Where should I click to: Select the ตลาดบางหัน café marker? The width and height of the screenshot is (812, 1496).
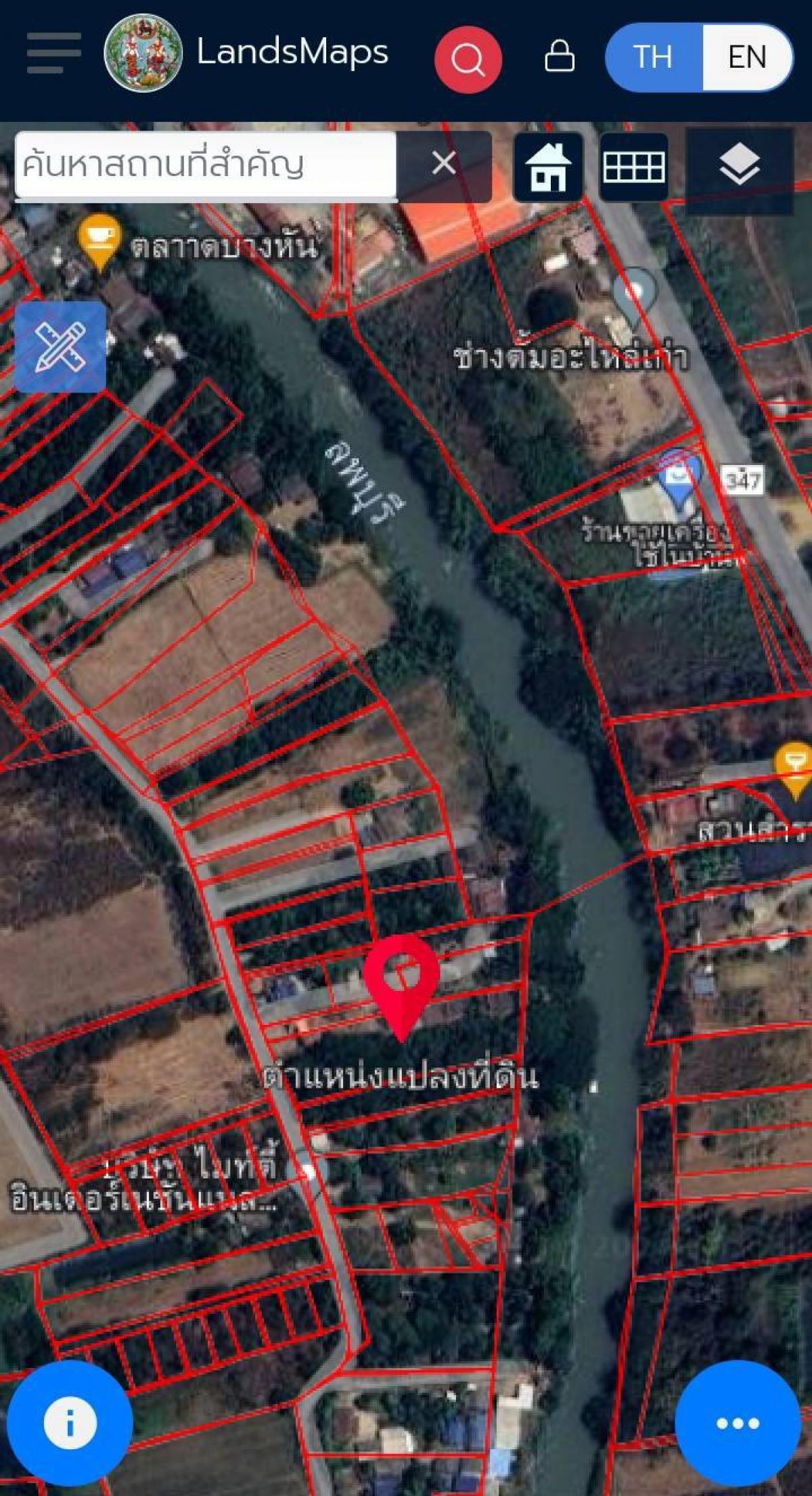(99, 239)
